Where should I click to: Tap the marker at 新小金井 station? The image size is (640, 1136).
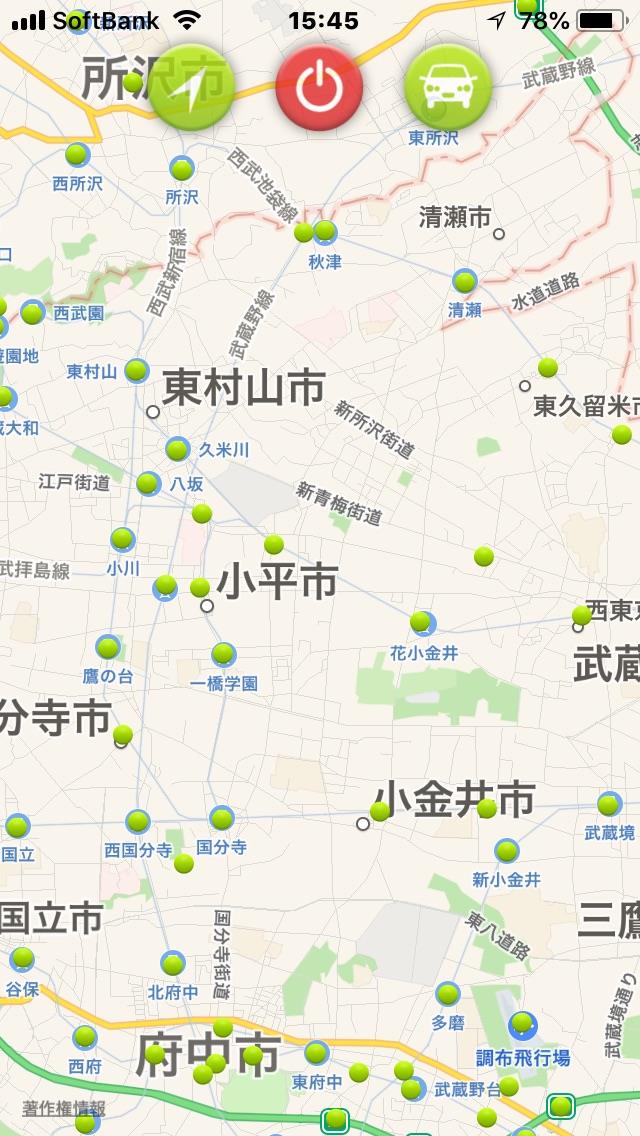point(507,850)
